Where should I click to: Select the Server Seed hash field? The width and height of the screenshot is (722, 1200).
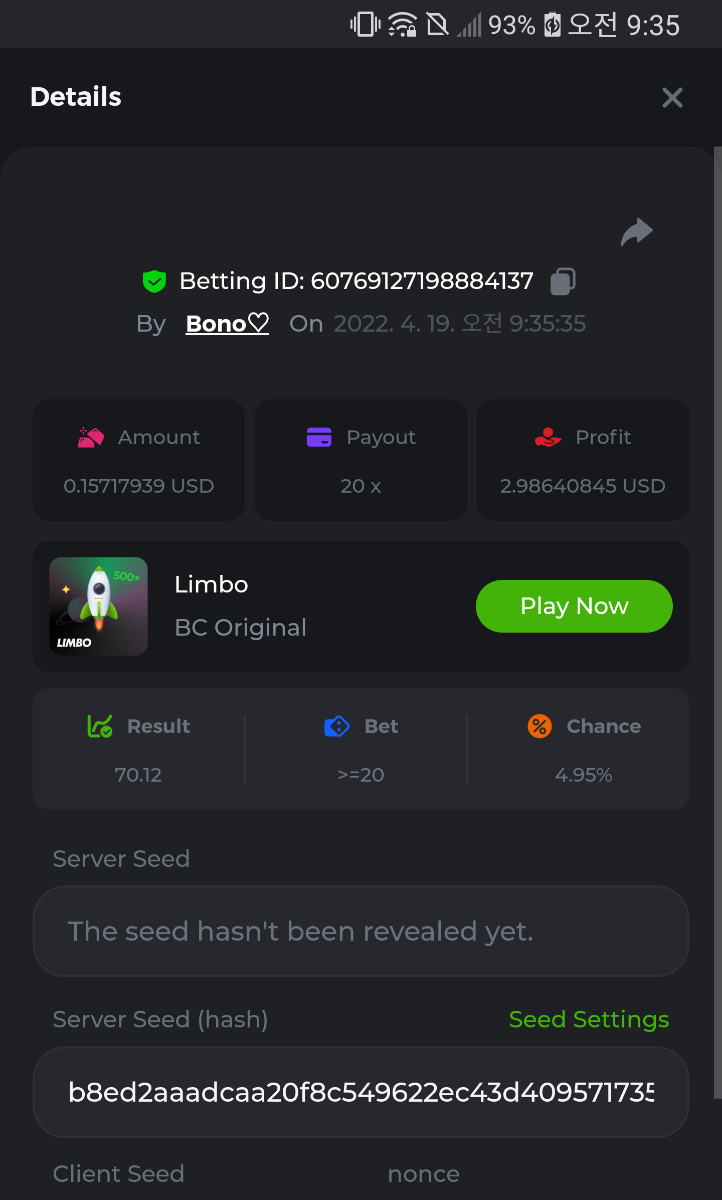[360, 1092]
